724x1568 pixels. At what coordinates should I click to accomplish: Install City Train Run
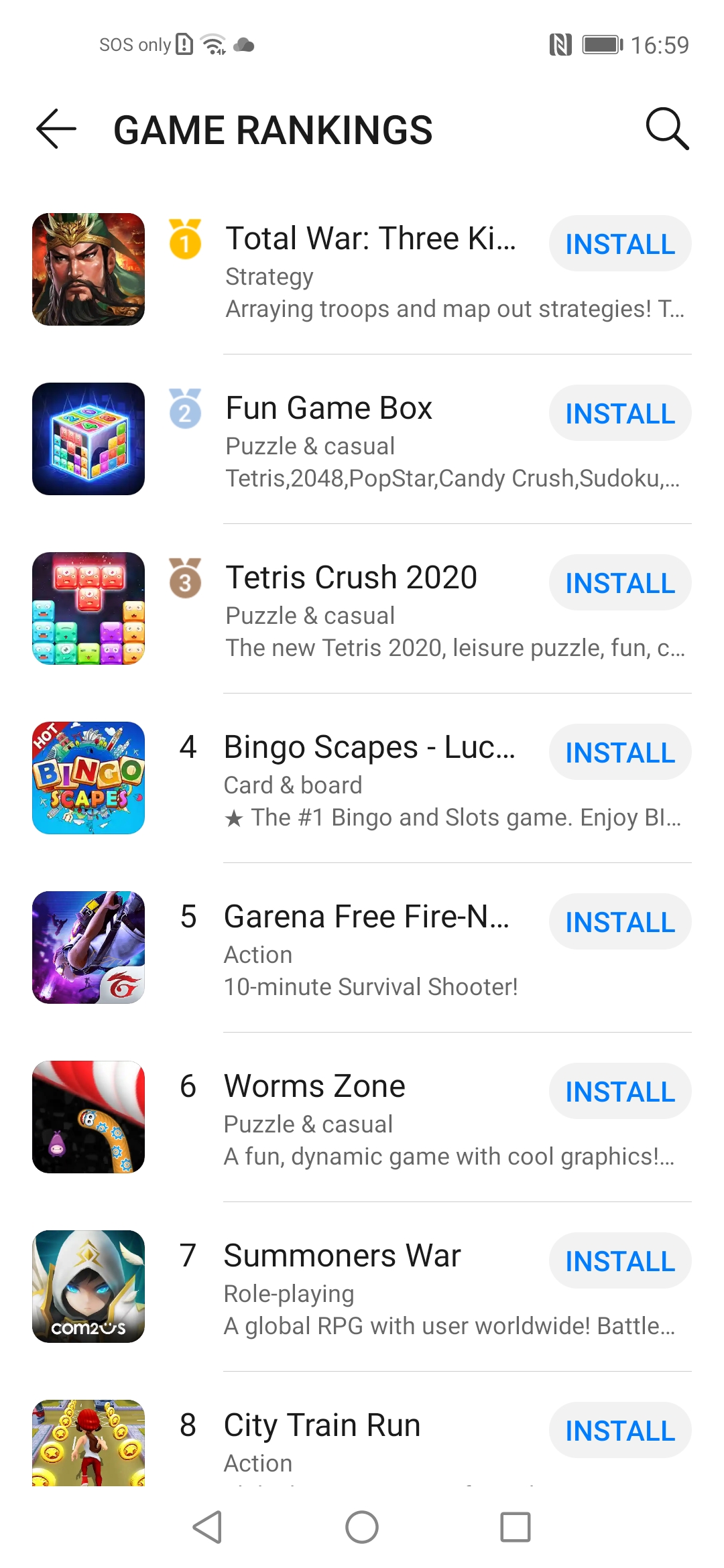click(619, 1431)
